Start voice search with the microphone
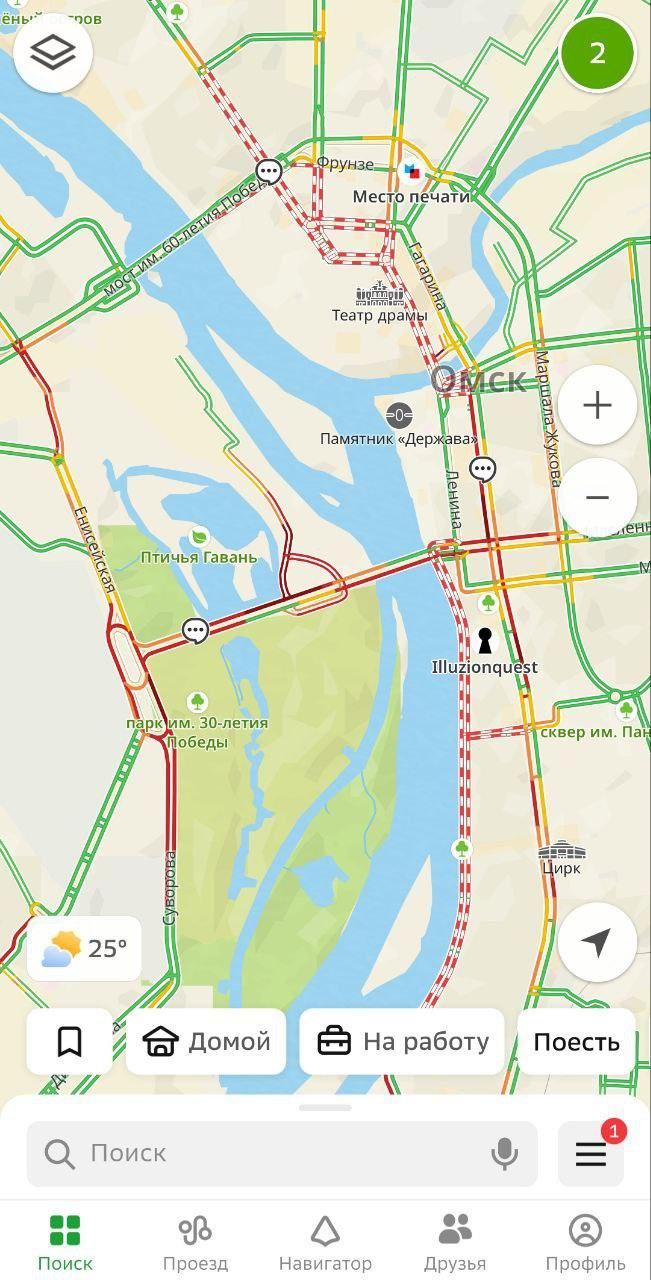651x1280 pixels. tap(505, 1153)
